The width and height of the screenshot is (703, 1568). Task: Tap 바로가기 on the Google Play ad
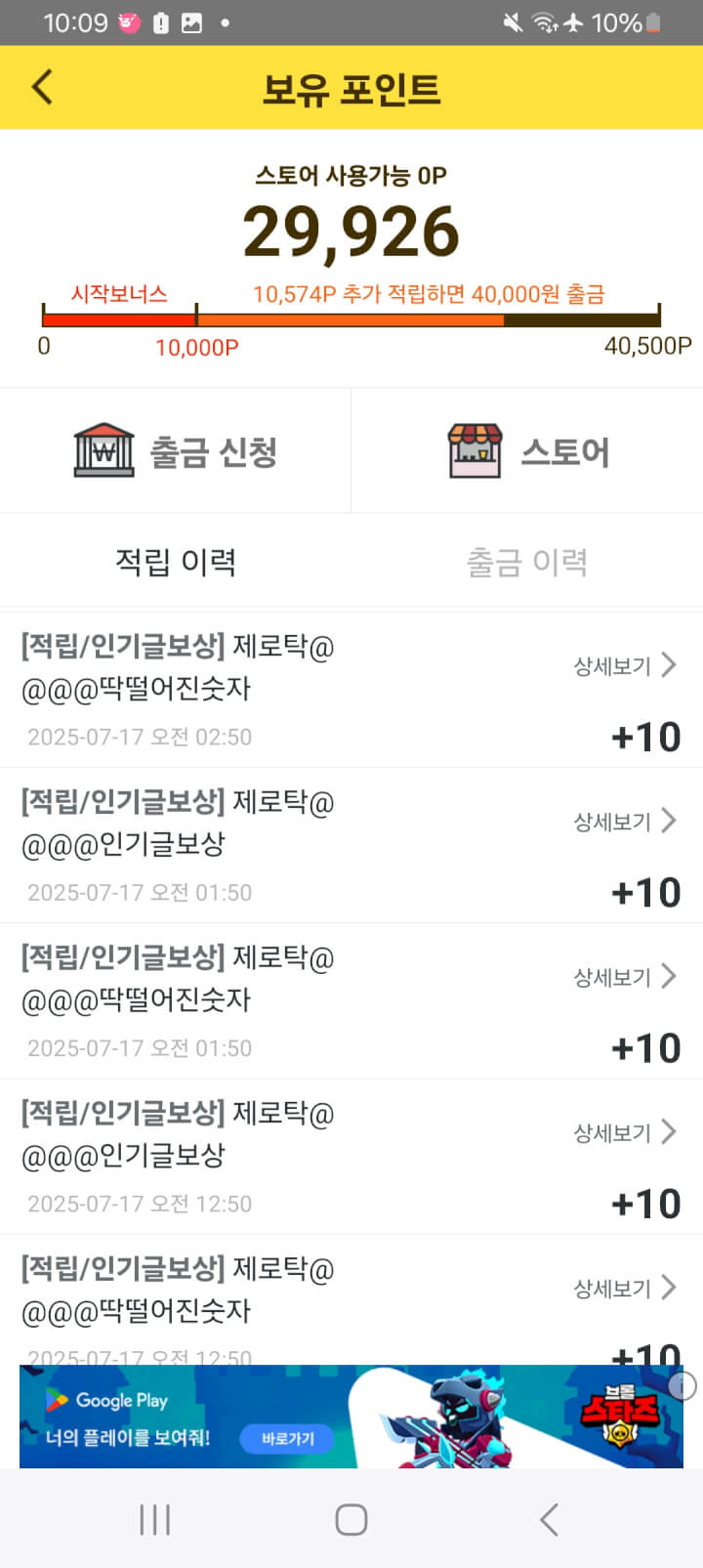pyautogui.click(x=287, y=1439)
